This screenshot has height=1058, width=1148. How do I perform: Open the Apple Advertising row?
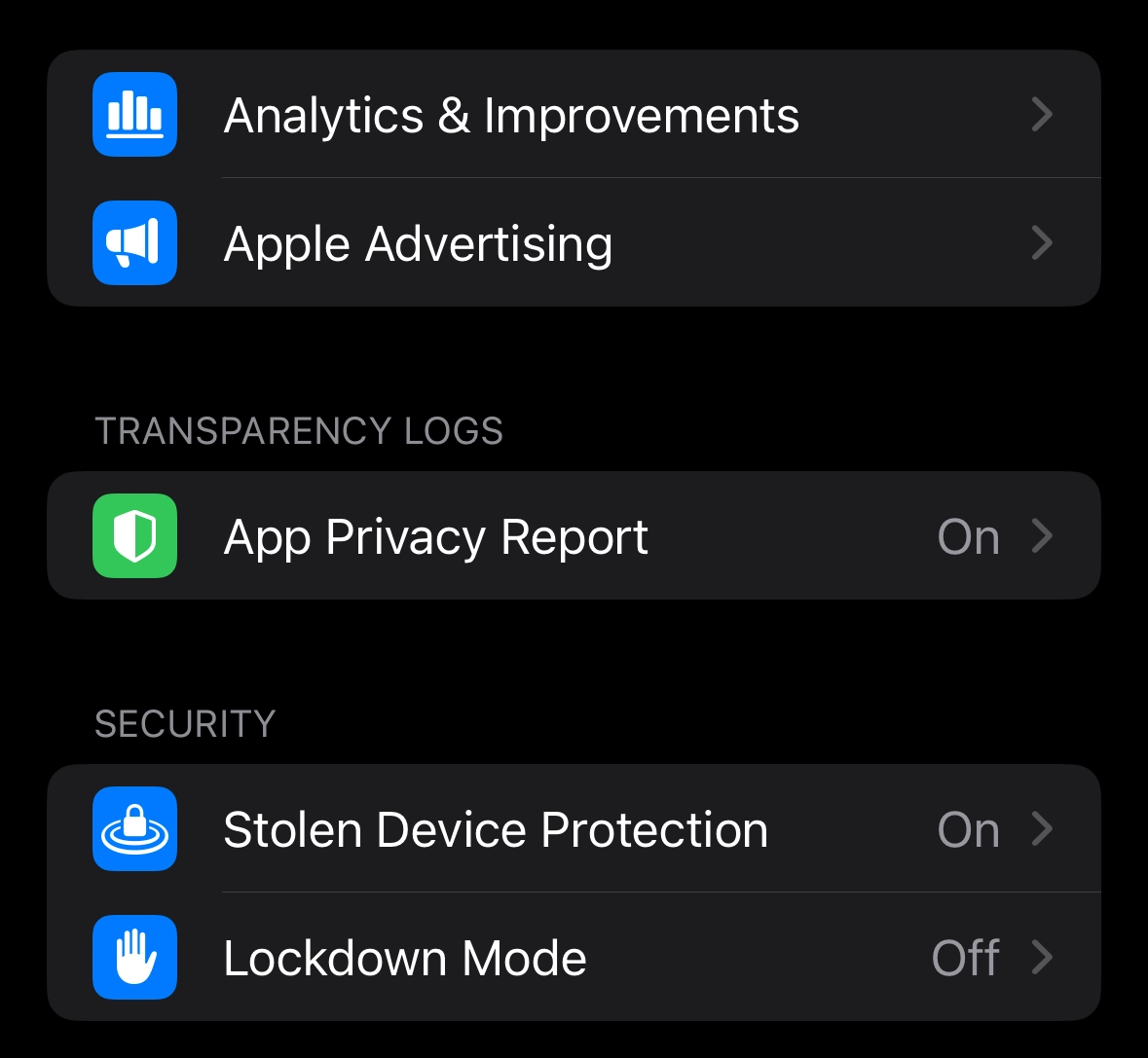pos(573,243)
